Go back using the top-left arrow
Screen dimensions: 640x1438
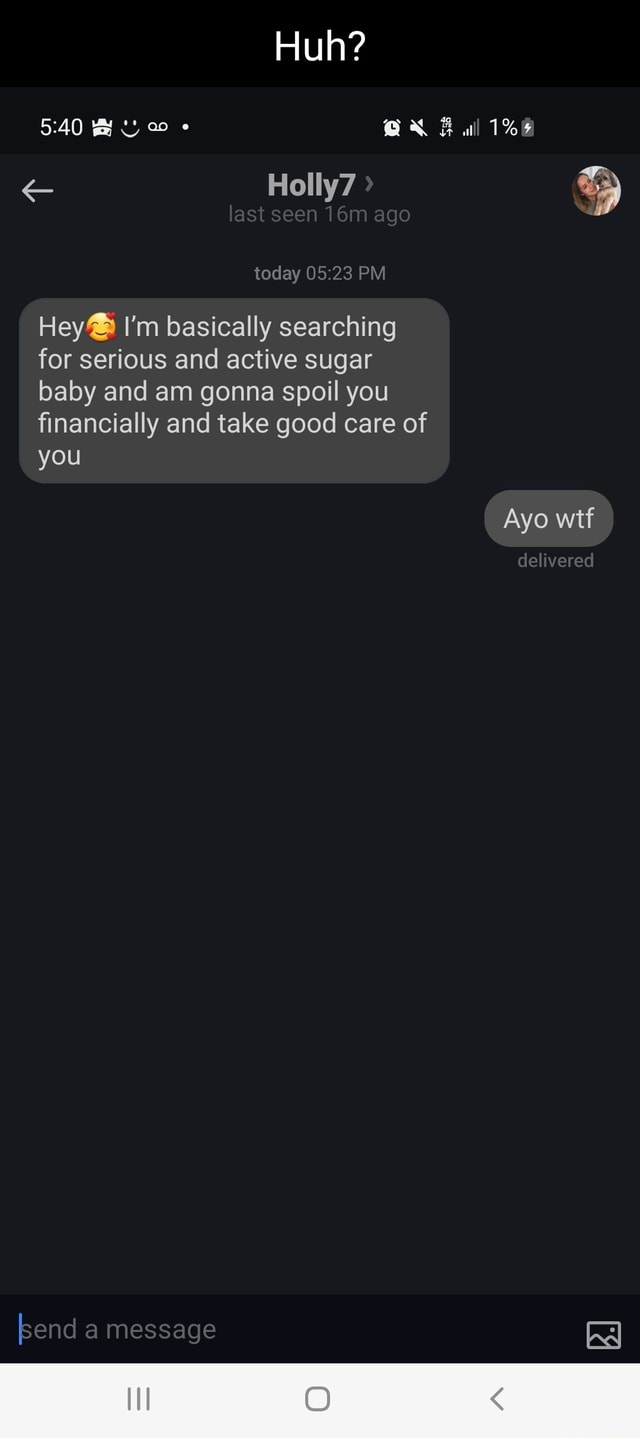pos(37,191)
